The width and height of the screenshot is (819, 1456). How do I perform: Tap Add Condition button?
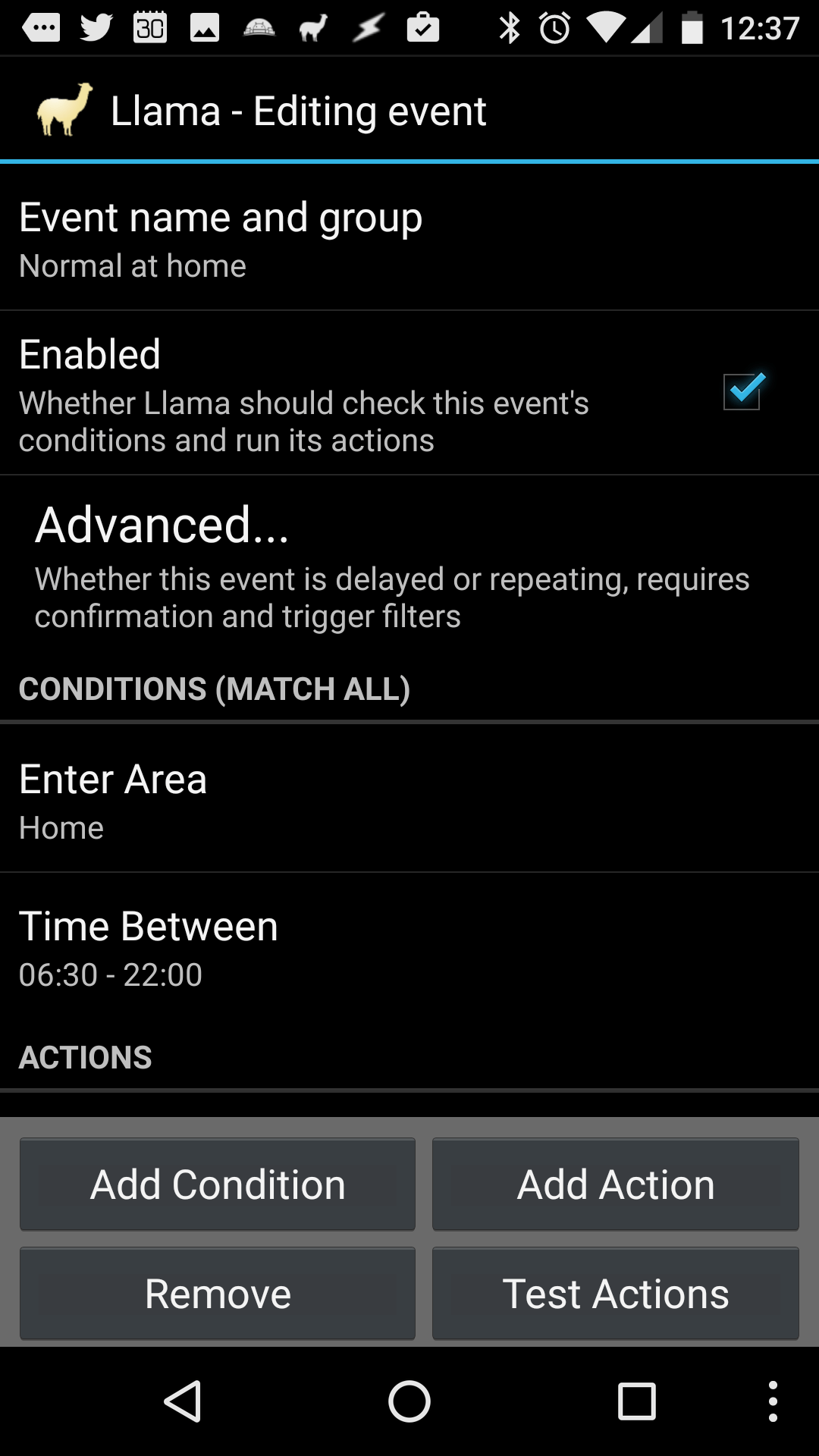click(x=218, y=1184)
